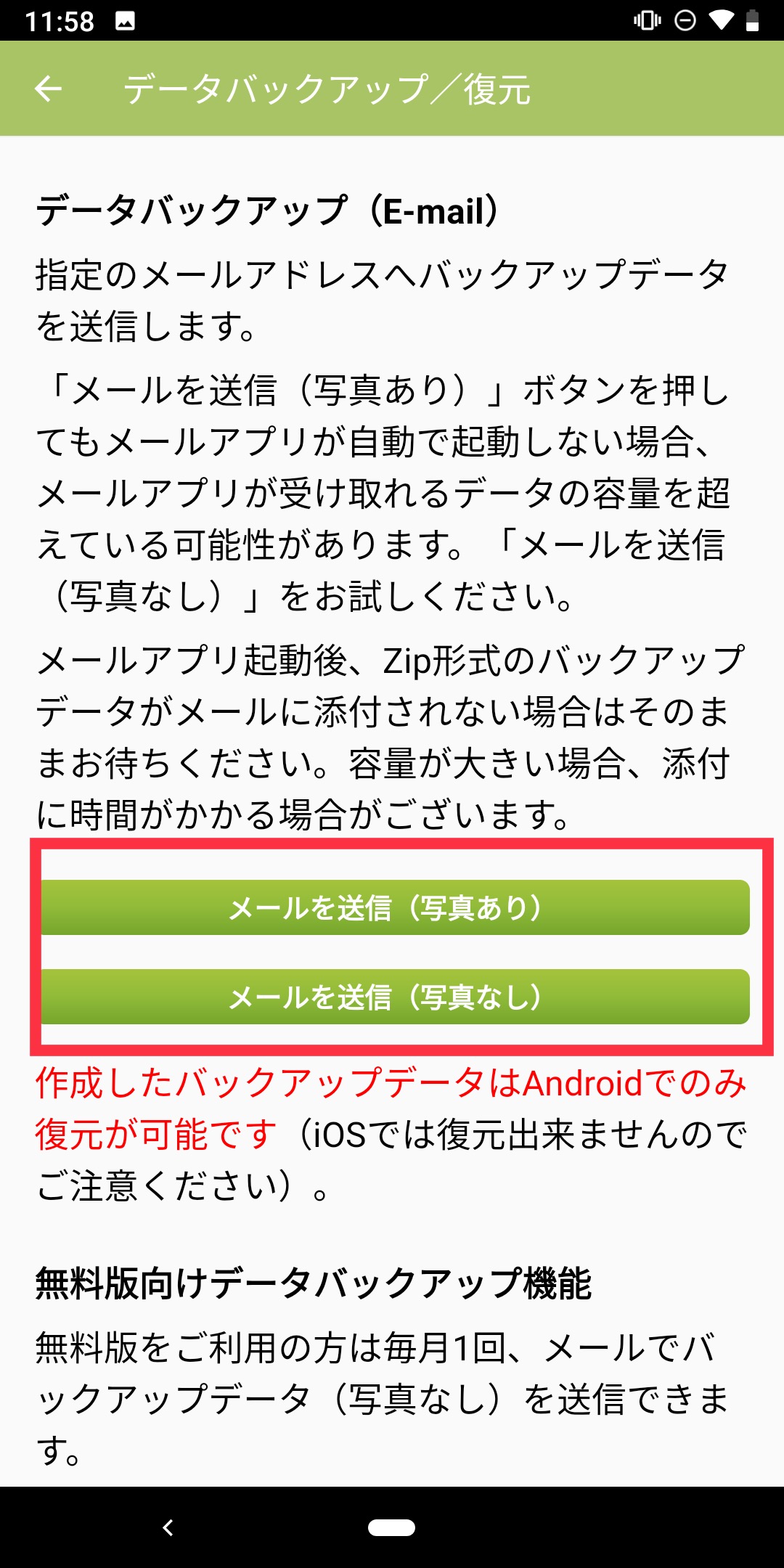
Task: Tap メールを送信（写真あり） button
Action: point(395,907)
